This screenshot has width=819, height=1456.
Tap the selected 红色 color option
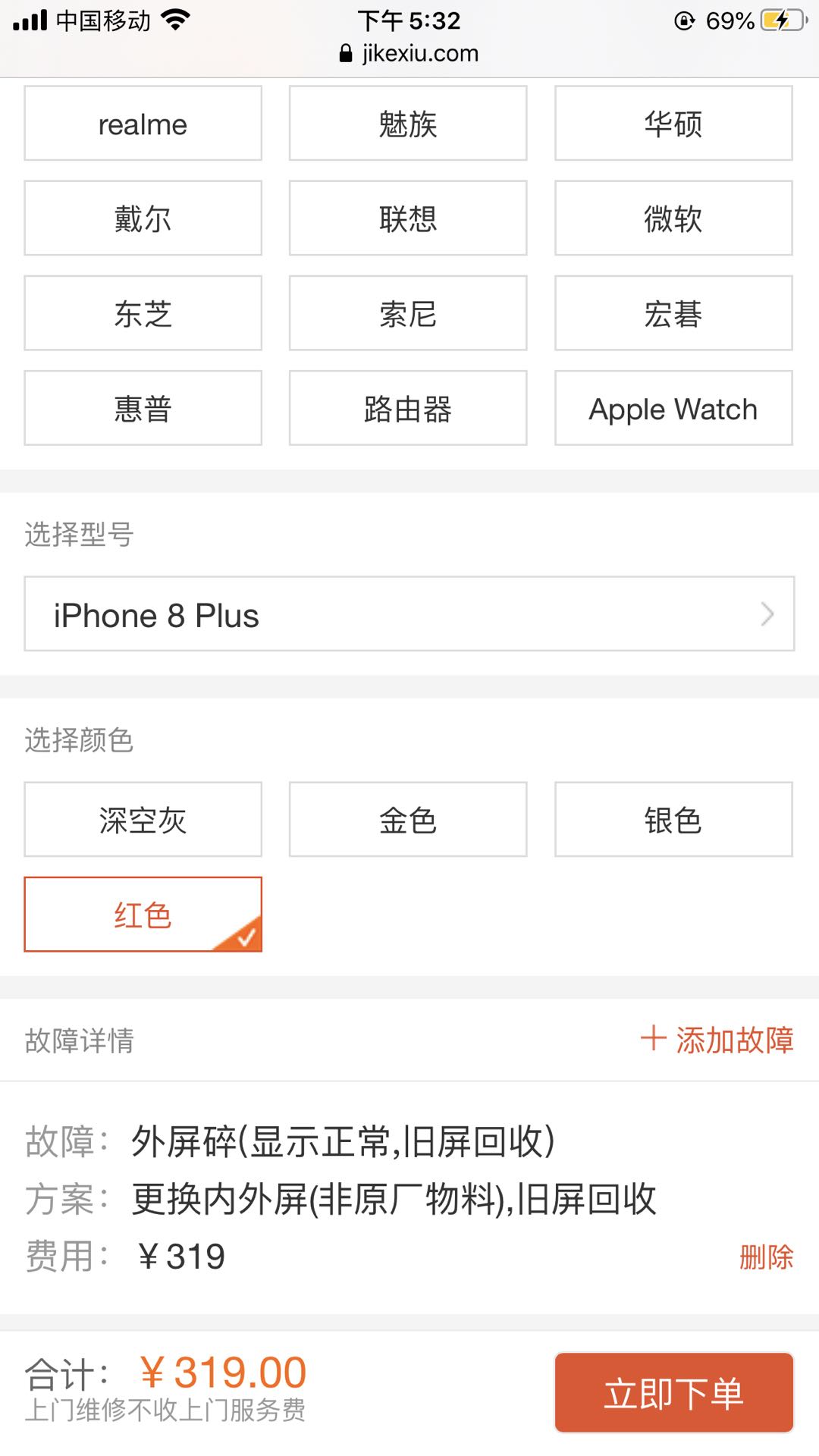tap(143, 915)
